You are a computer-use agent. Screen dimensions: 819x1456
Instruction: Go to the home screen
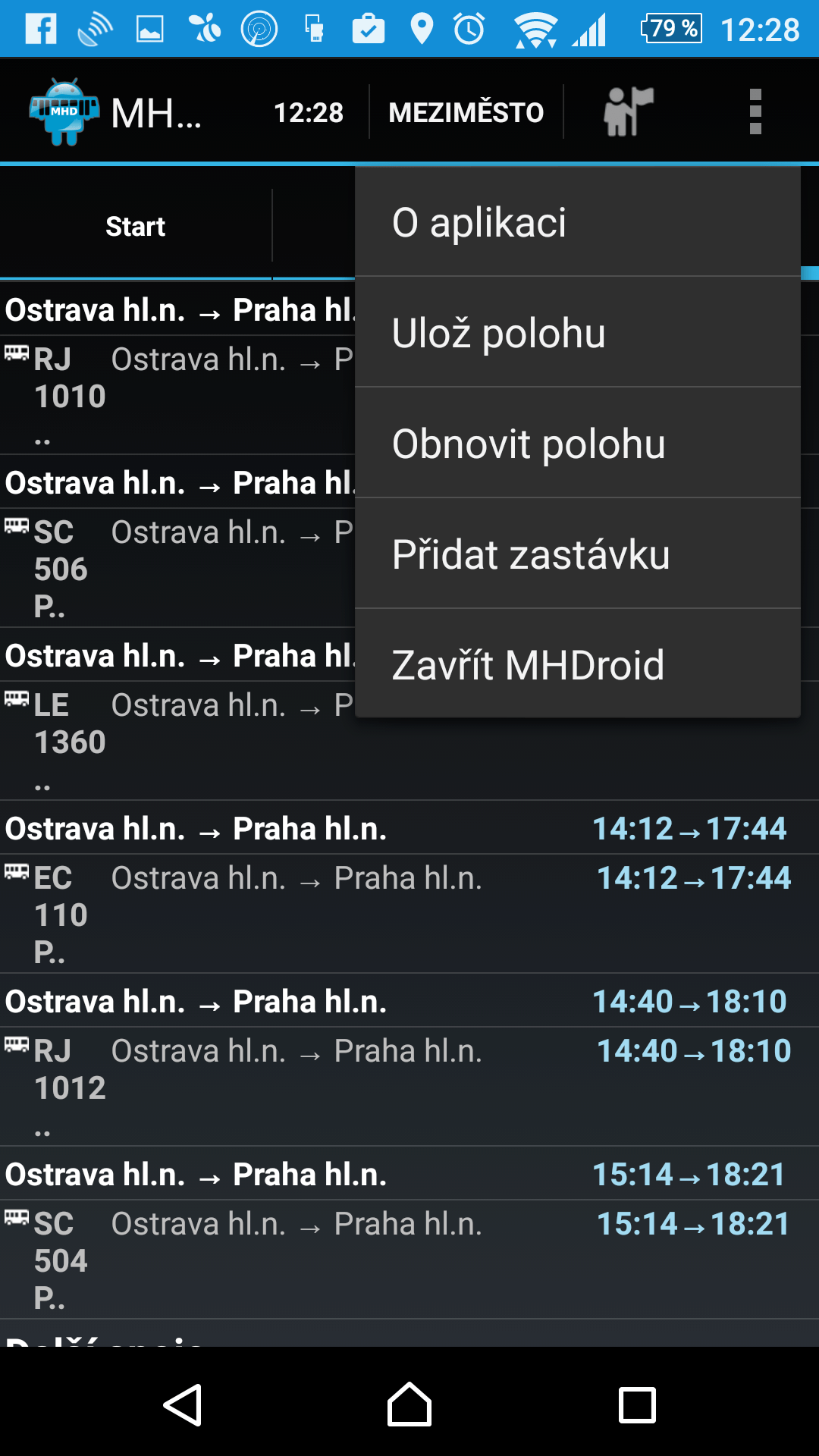(x=409, y=1404)
